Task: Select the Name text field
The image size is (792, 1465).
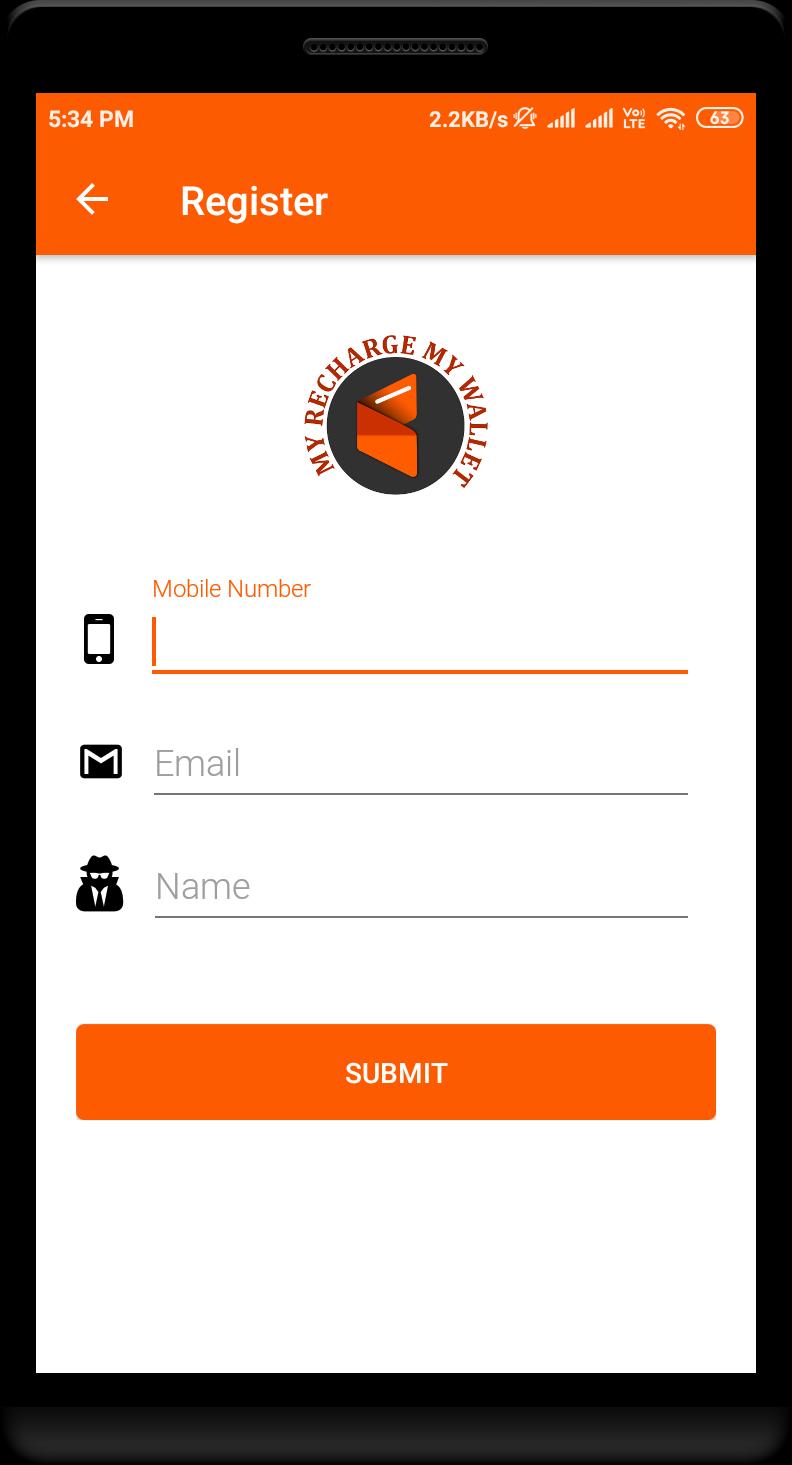Action: (420, 887)
